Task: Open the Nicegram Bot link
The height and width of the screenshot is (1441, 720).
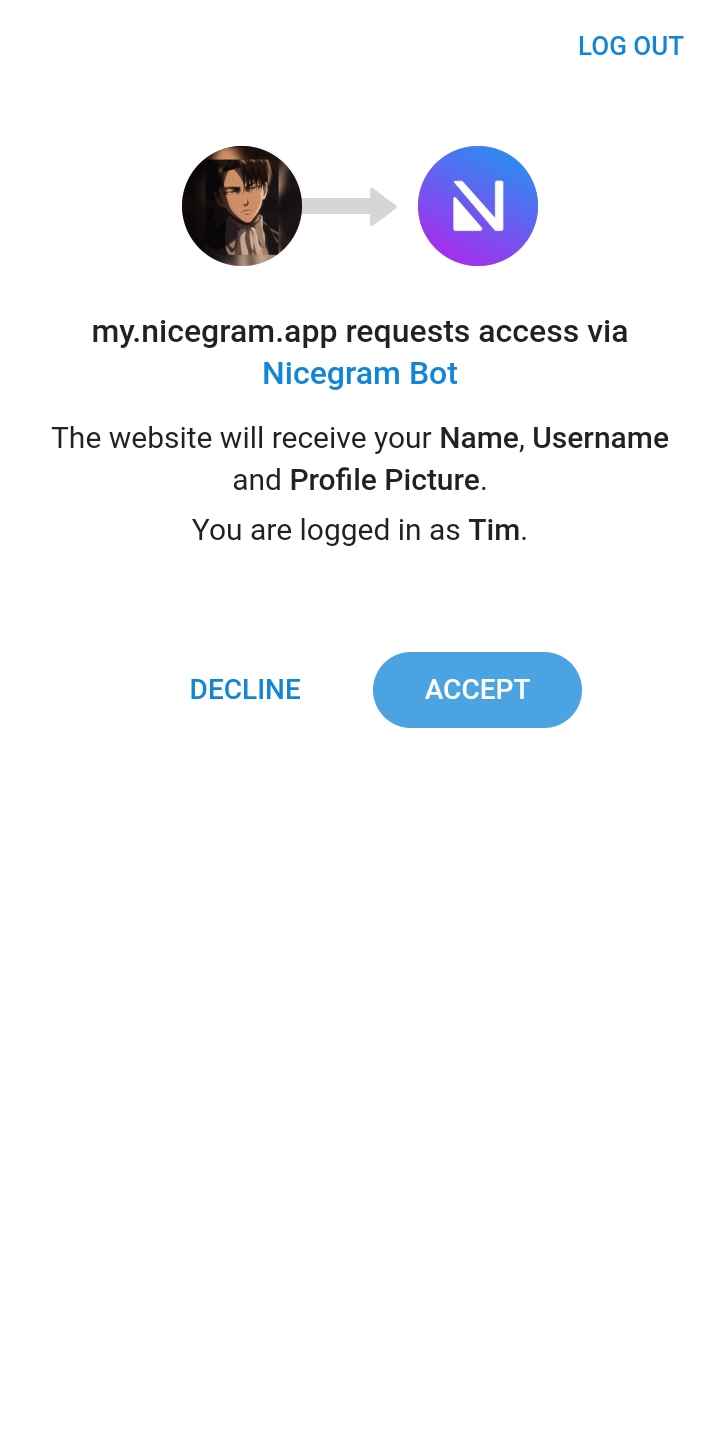Action: (360, 373)
